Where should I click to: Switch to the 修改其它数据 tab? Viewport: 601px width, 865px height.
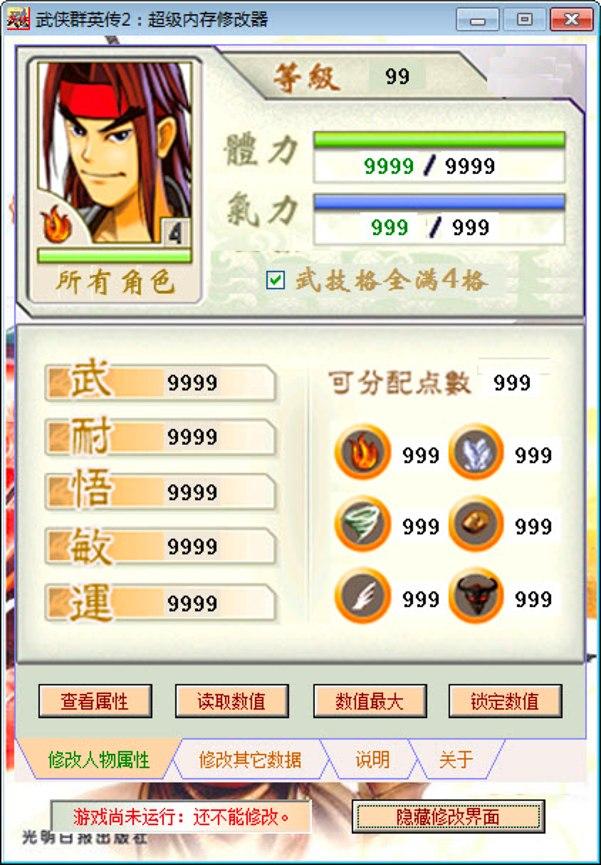250,760
